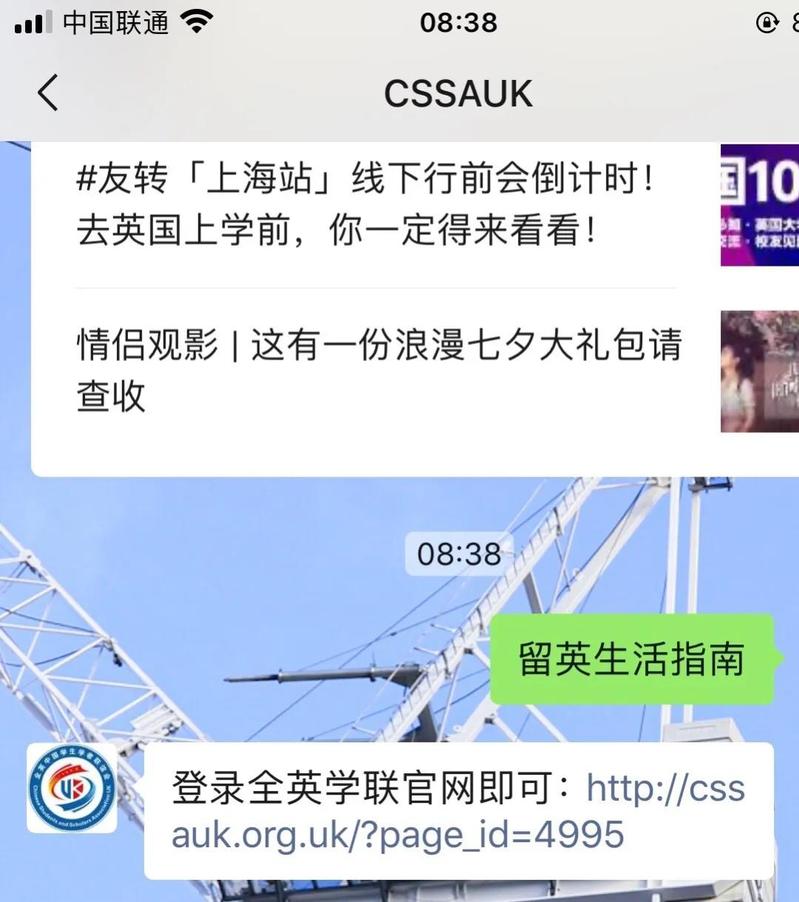
Task: Open the CSSAUK account avatar
Action: (x=71, y=788)
